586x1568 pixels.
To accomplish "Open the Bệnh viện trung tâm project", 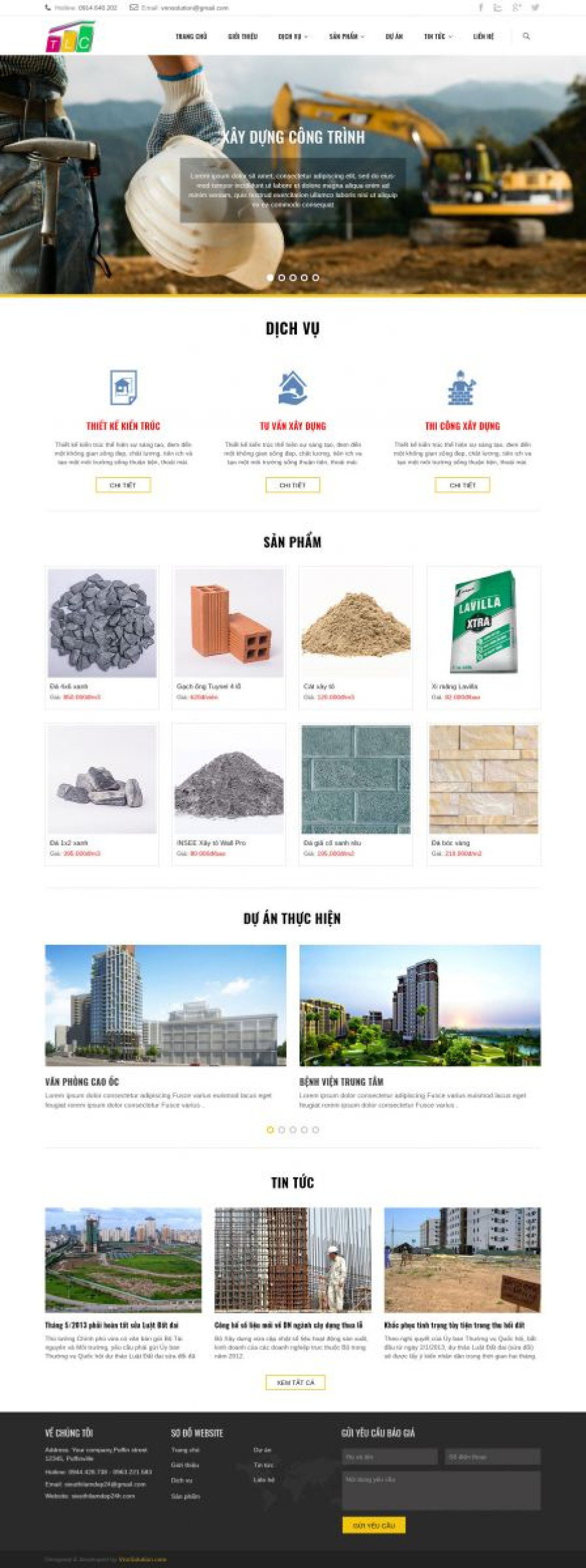I will click(419, 1005).
